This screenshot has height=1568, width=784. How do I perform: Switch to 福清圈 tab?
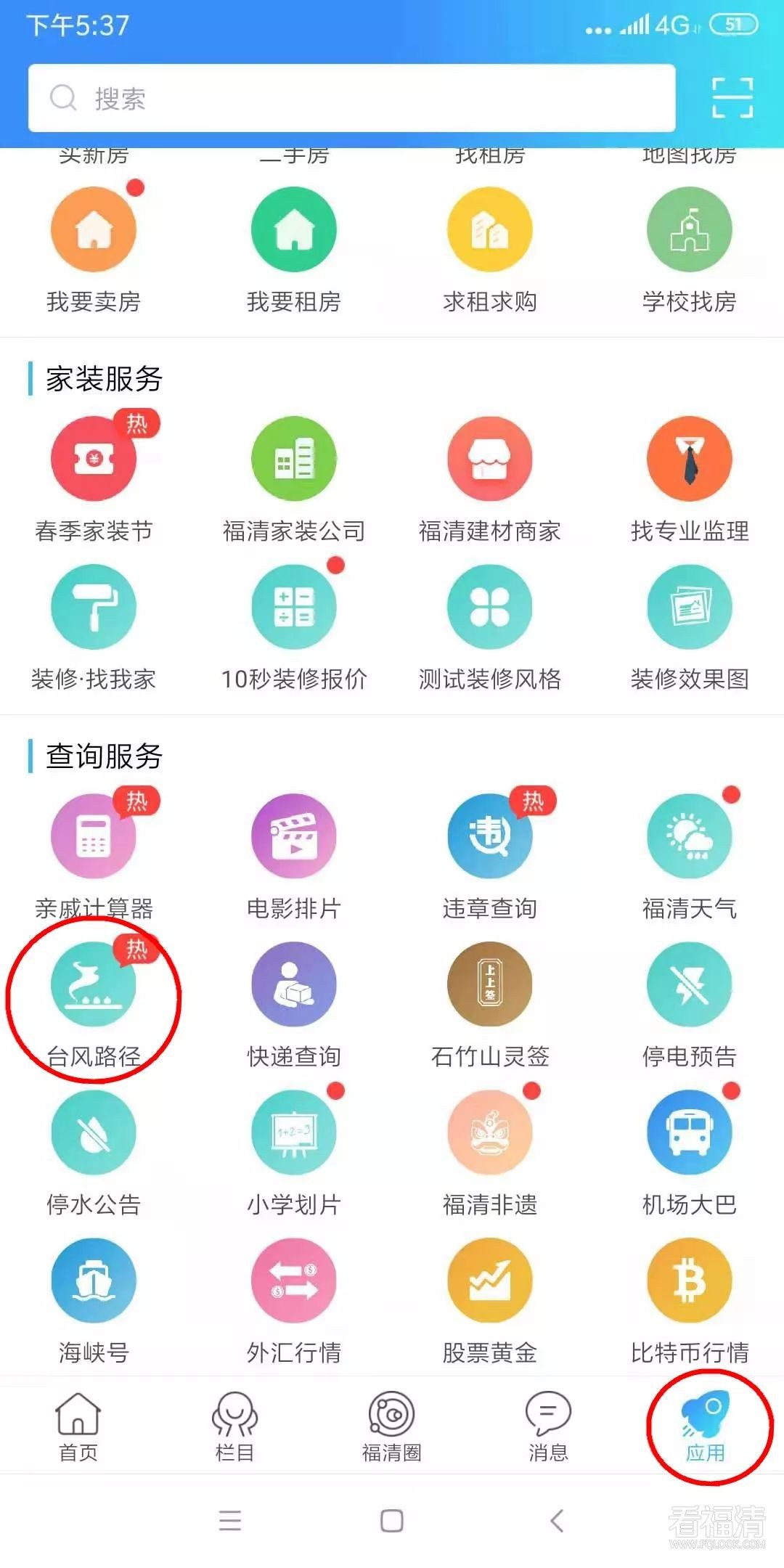(391, 1425)
